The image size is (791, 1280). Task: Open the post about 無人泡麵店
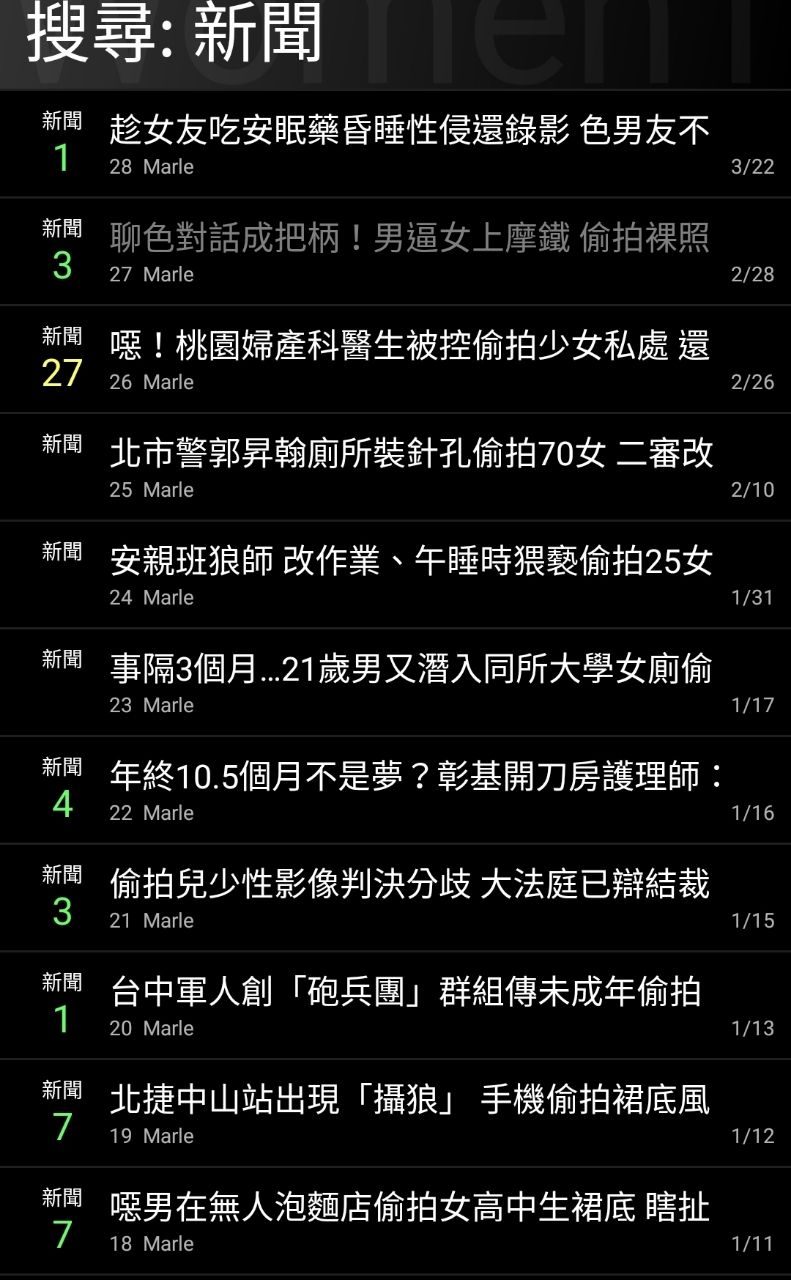pos(410,1208)
